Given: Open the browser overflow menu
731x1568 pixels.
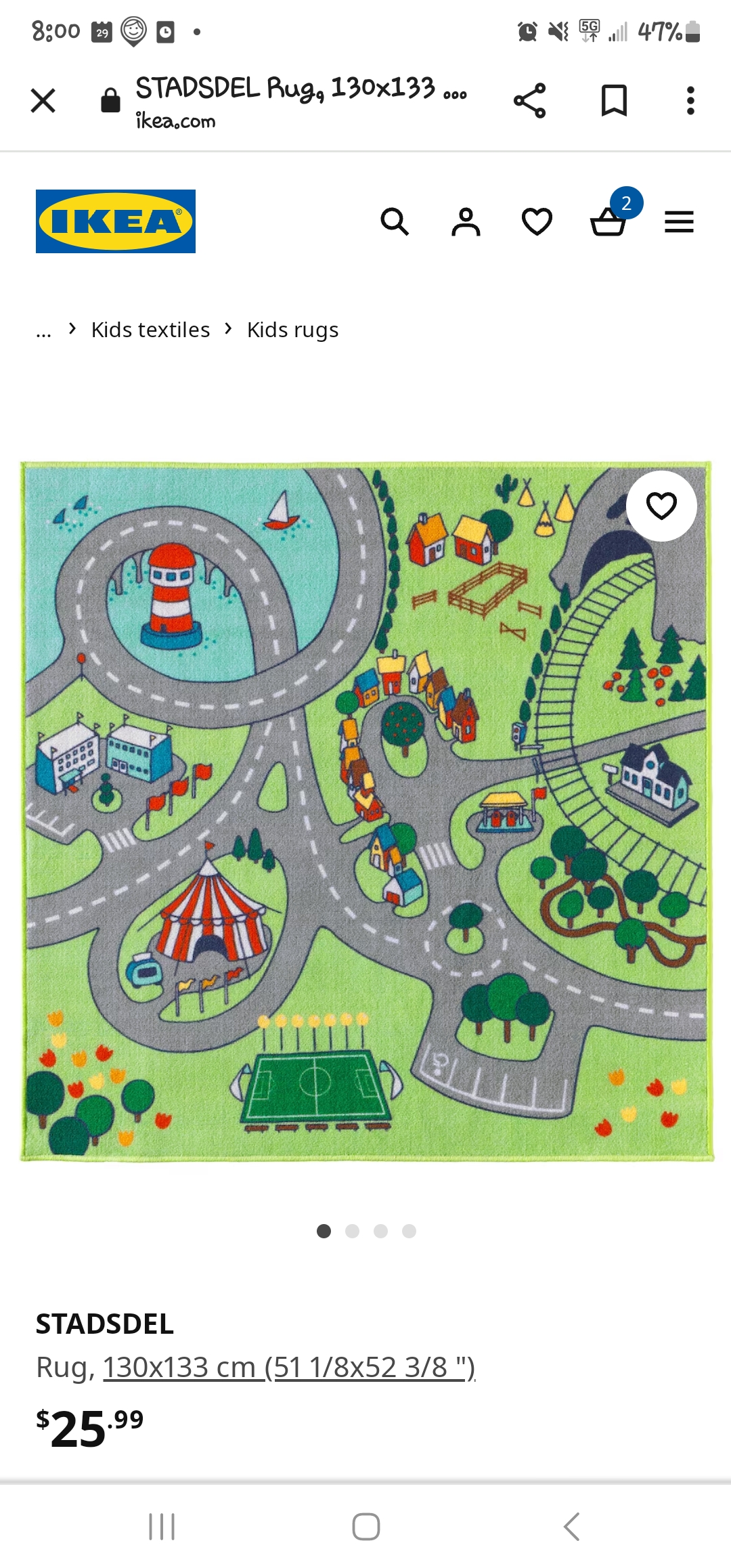Looking at the screenshot, I should point(690,101).
